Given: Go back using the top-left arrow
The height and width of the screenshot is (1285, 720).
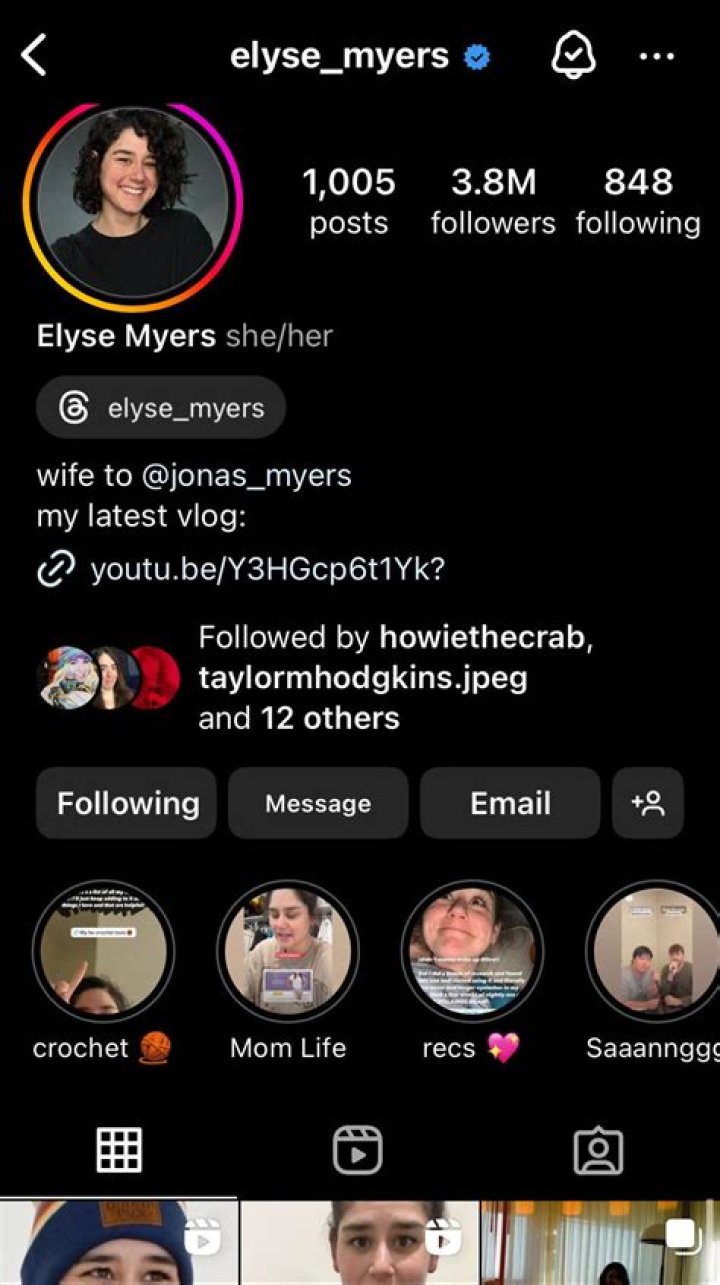Looking at the screenshot, I should pos(35,55).
